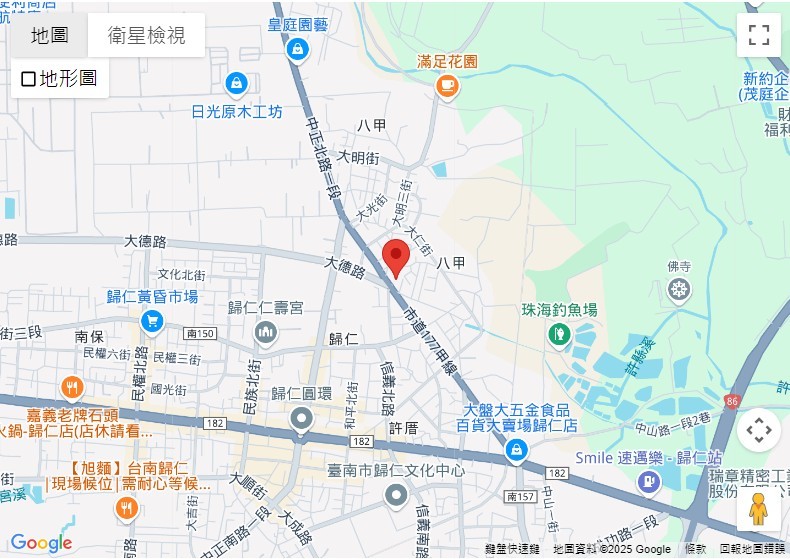Toggle fullscreen map view

pos(758,35)
